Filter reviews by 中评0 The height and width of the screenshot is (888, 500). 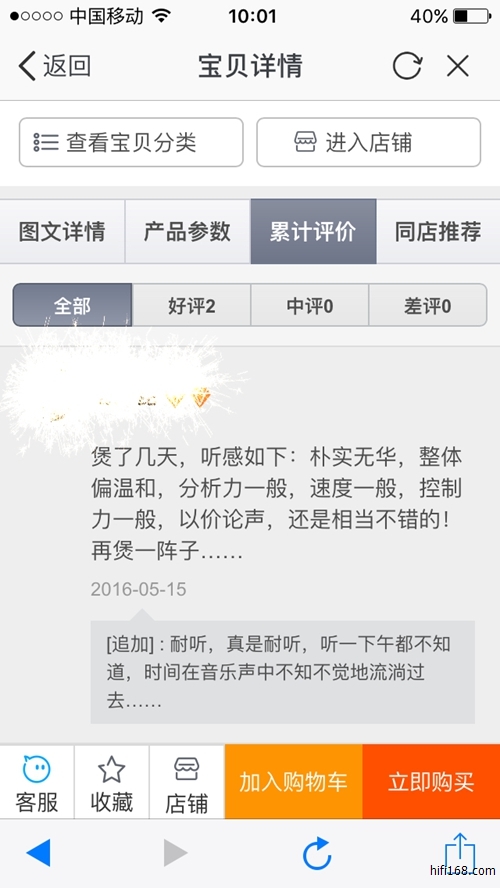pos(310,306)
